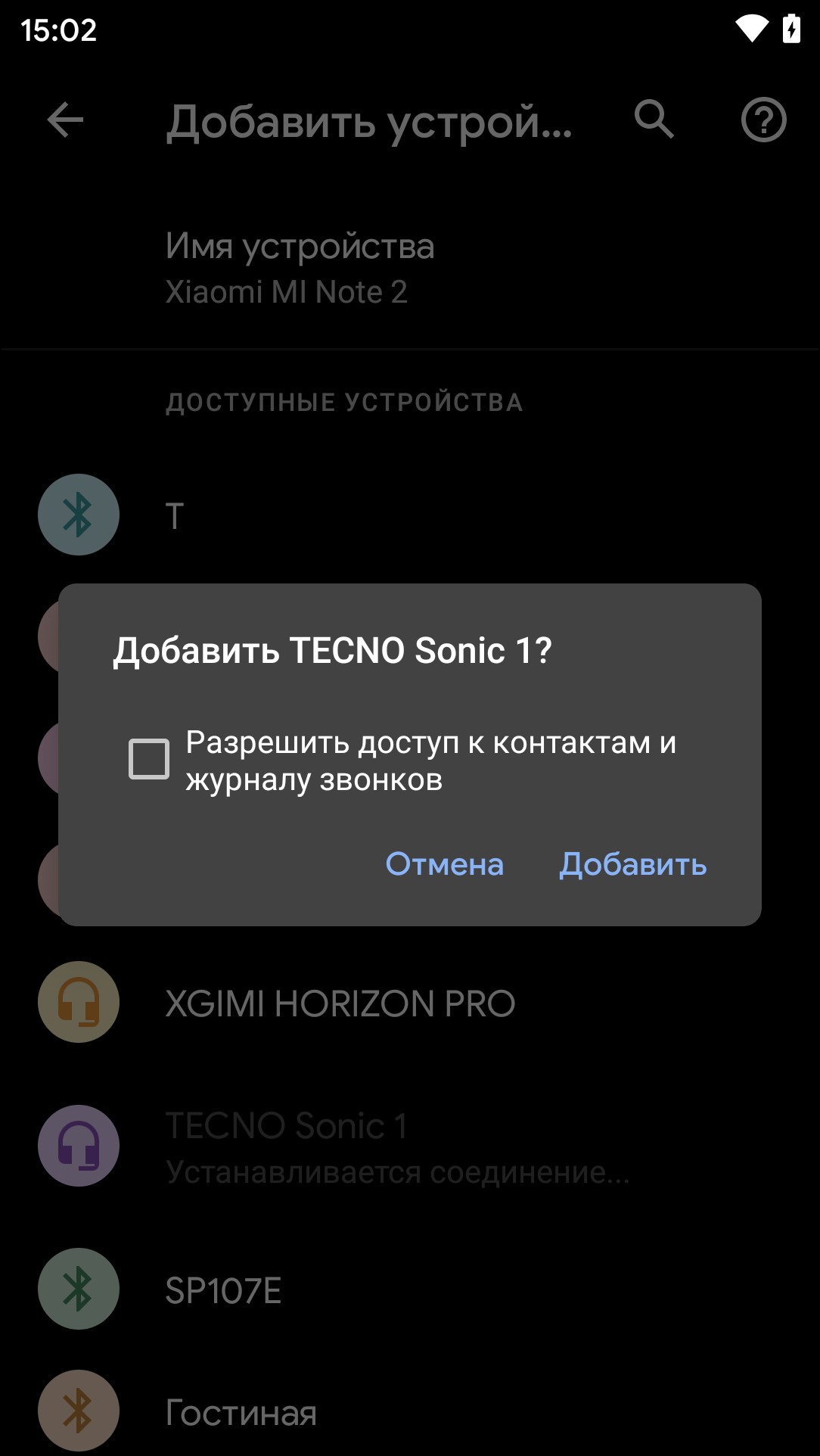Check the contacts and call log access box

point(149,759)
